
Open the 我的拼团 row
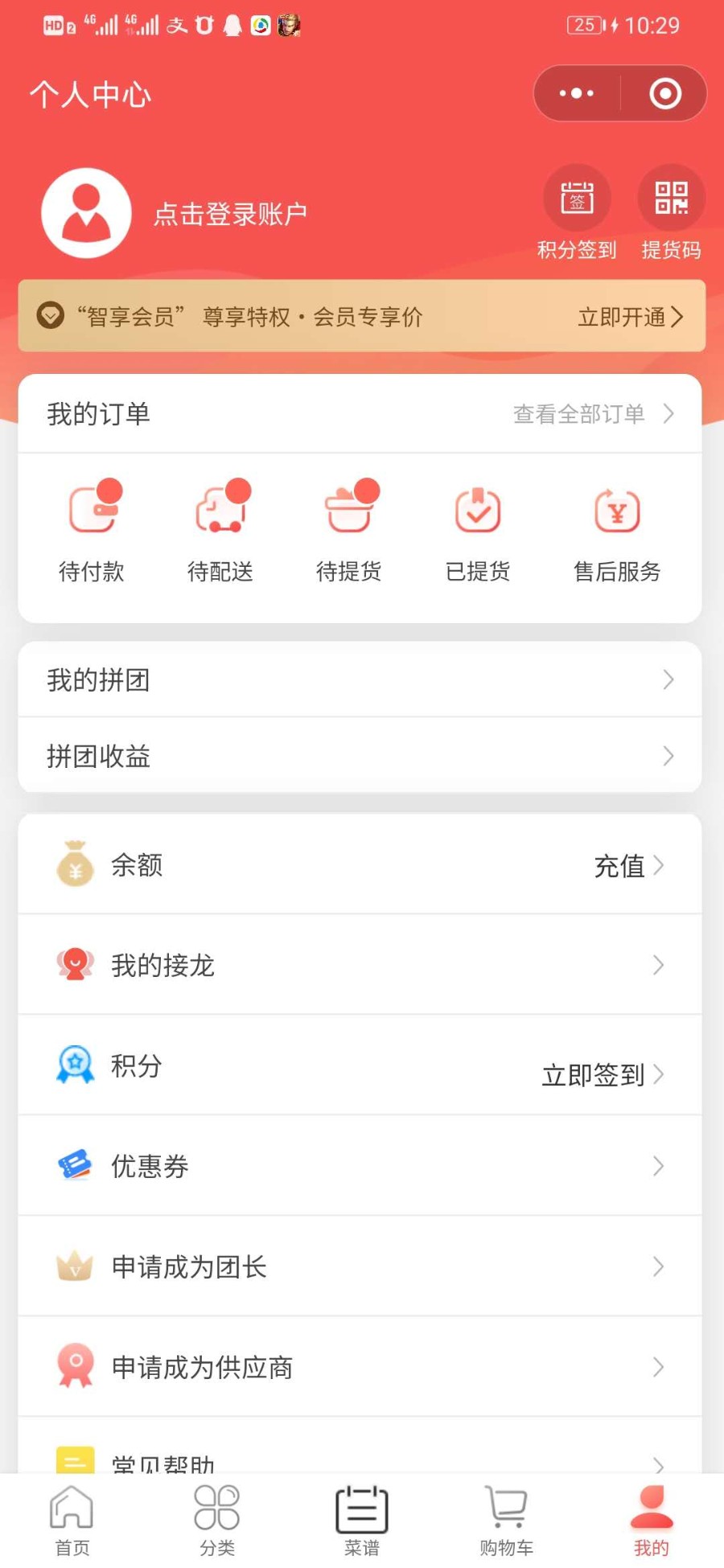(x=360, y=679)
